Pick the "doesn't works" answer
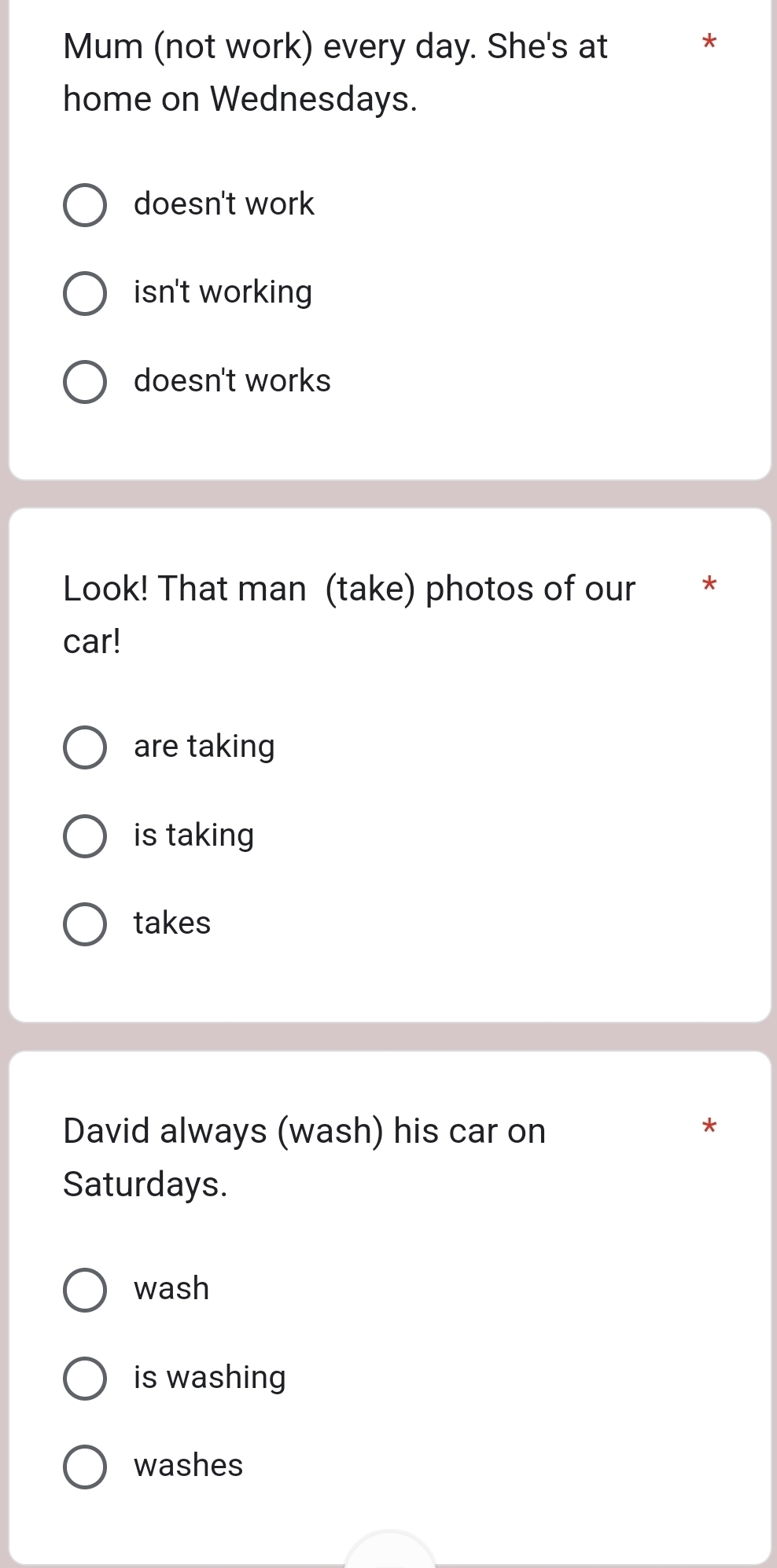The height and width of the screenshot is (1568, 777). coord(85,383)
